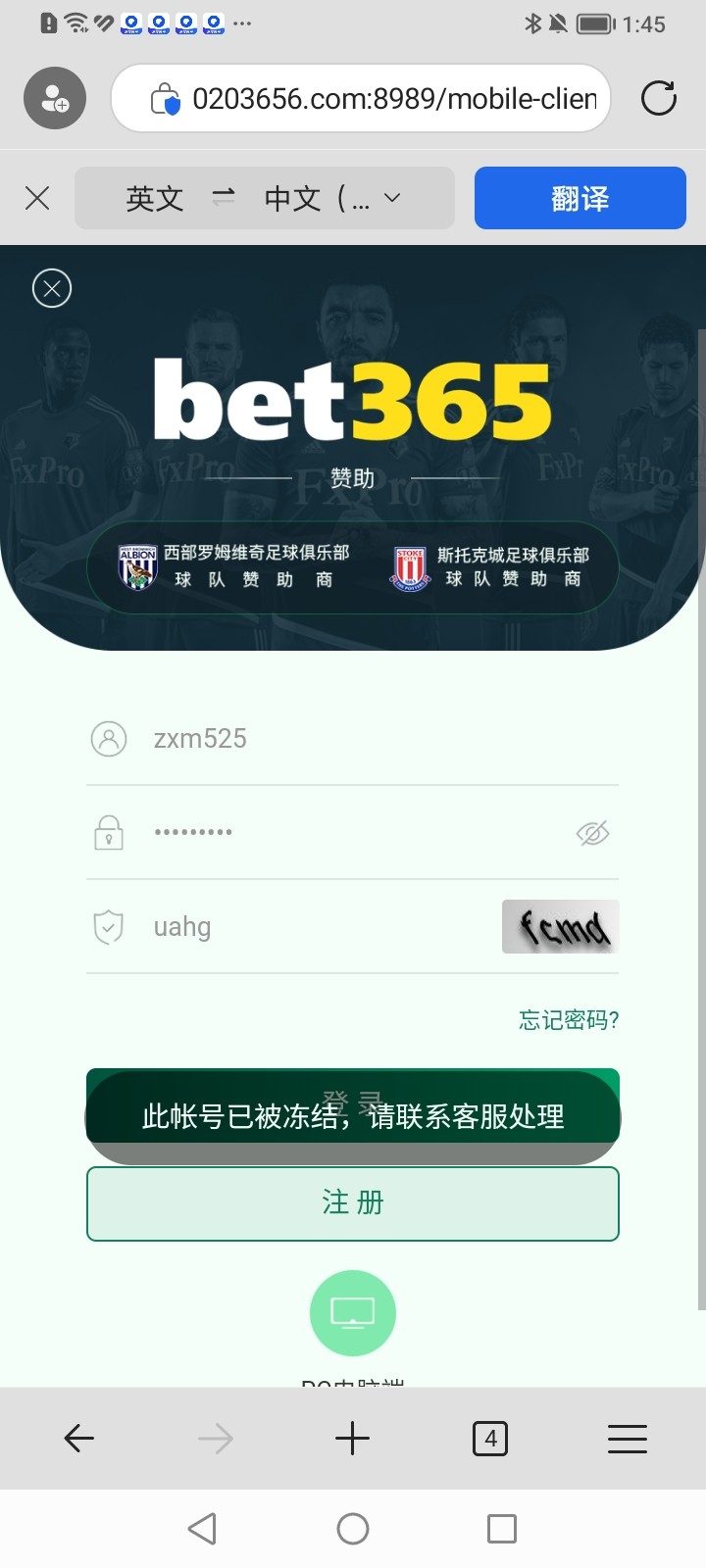The image size is (706, 1568).
Task: Switch to the PC desktop version
Action: [x=353, y=1313]
